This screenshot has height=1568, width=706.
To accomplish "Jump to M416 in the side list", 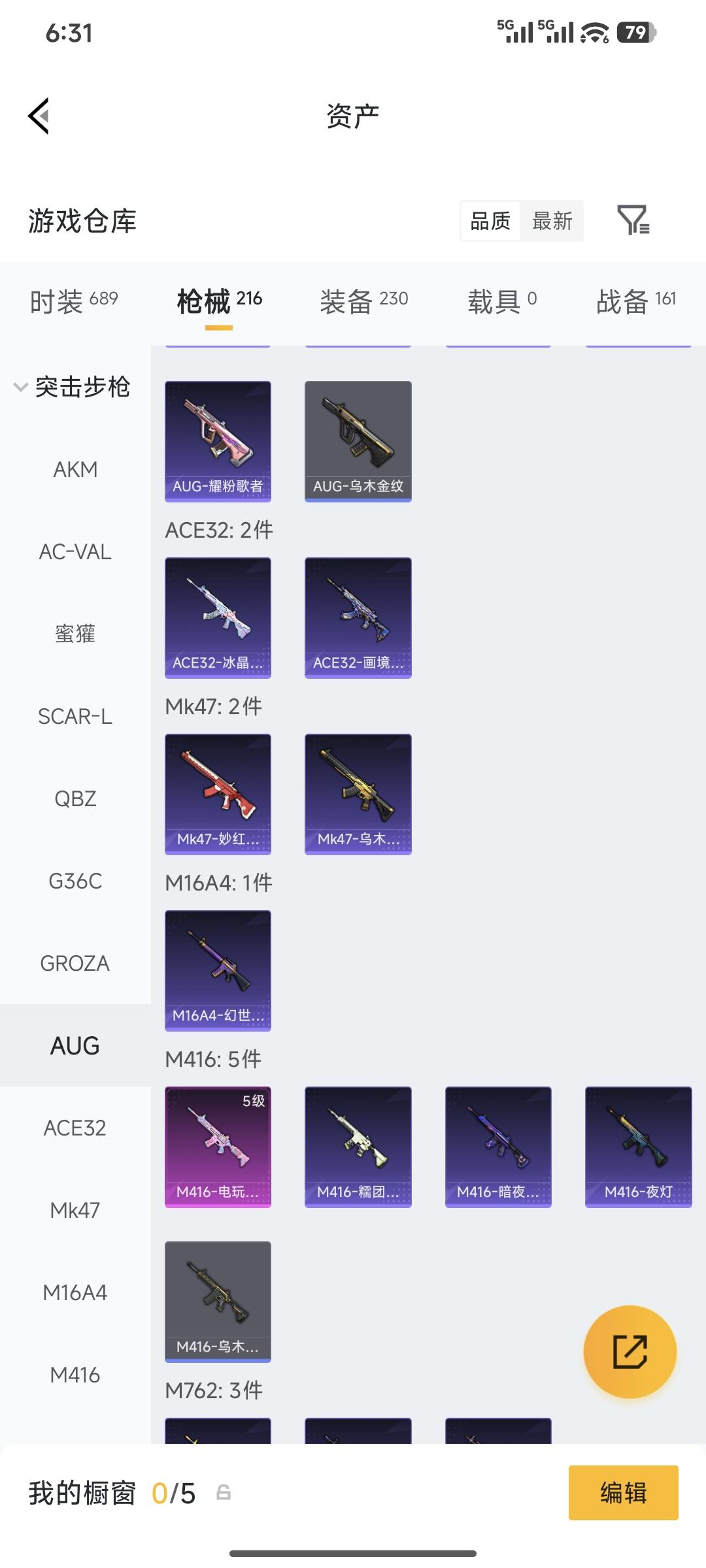I will click(75, 1375).
